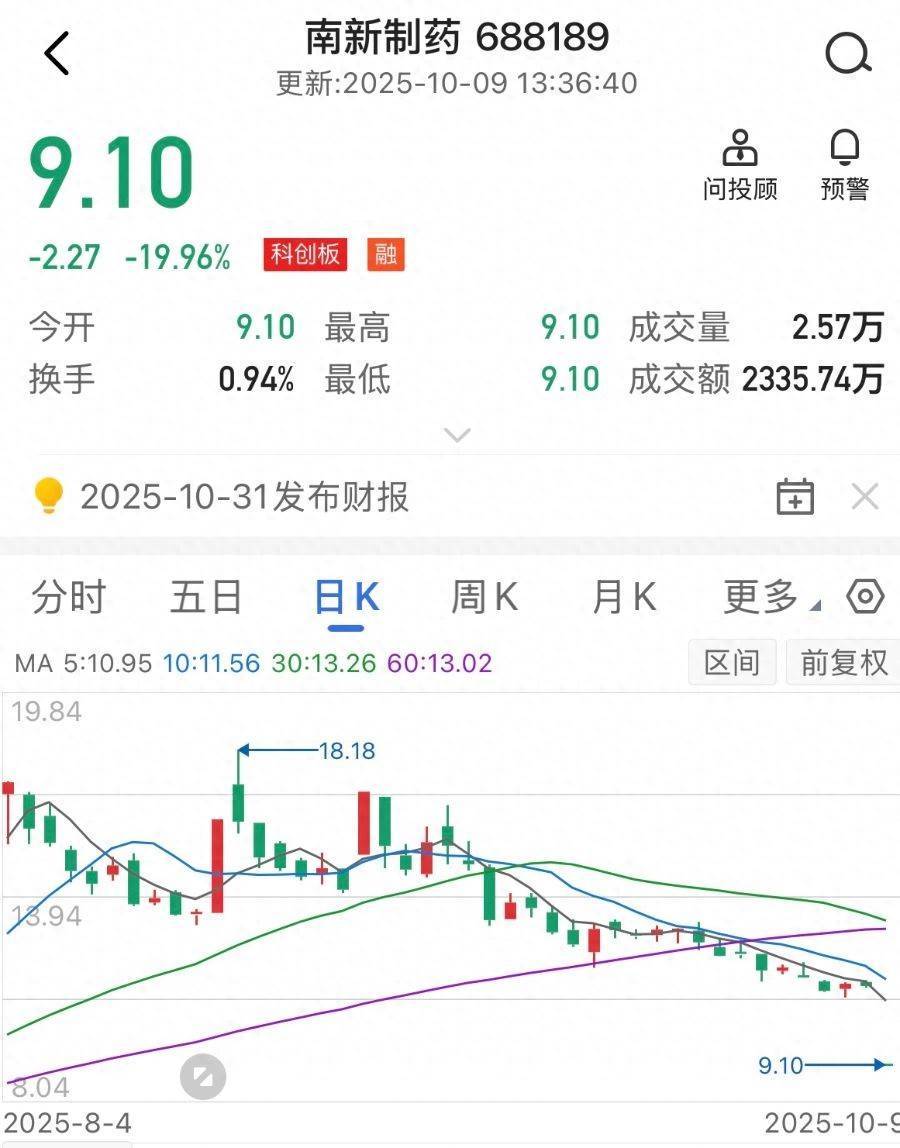The image size is (900, 1148).
Task: Open the 2025-10-31 财报 calendar icon
Action: pyautogui.click(x=795, y=497)
